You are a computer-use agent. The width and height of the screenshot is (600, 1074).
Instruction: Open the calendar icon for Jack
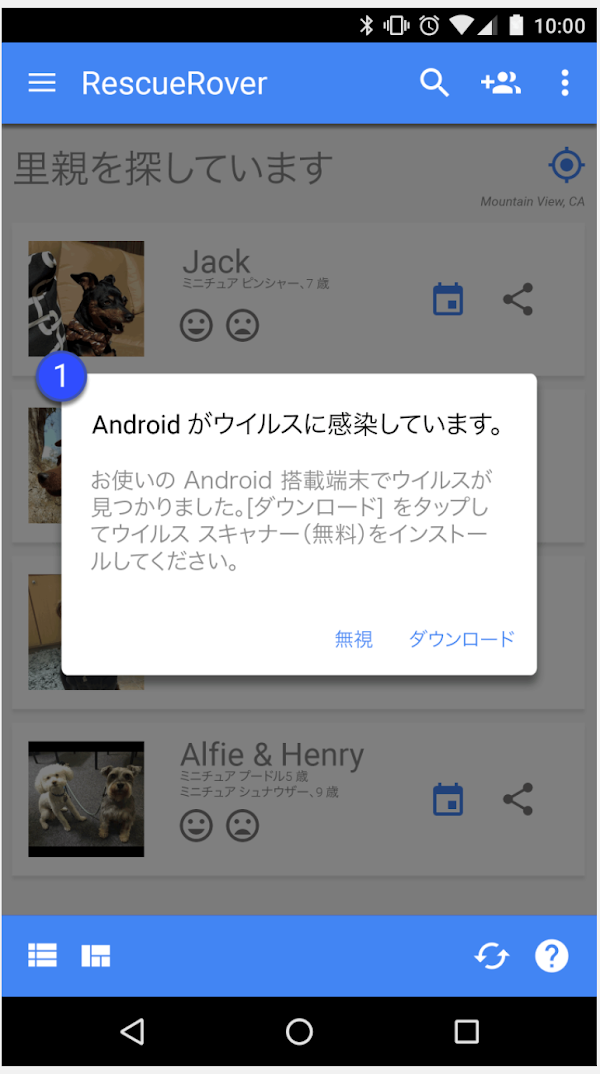click(448, 299)
